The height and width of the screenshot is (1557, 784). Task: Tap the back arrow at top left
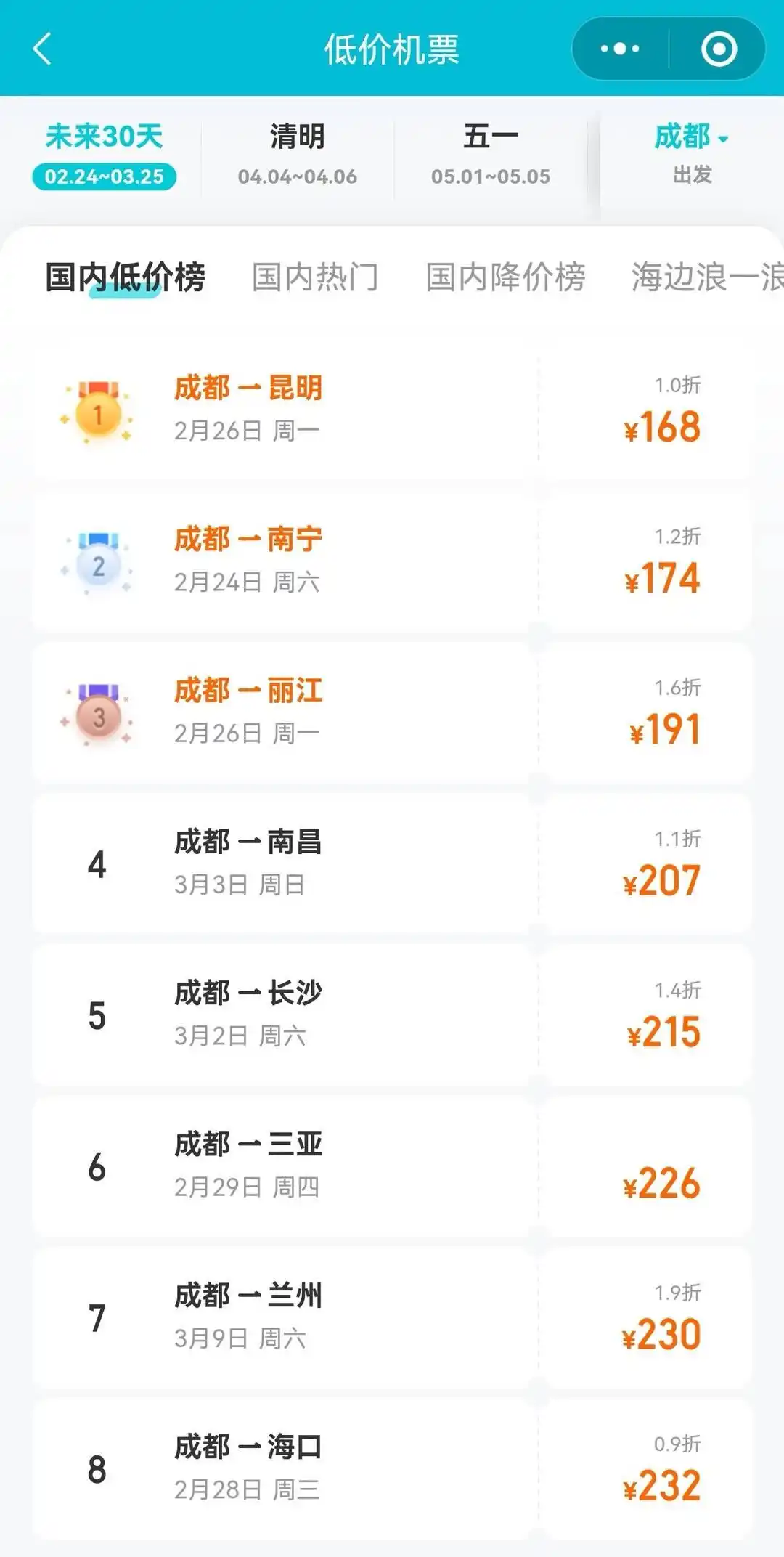(41, 49)
